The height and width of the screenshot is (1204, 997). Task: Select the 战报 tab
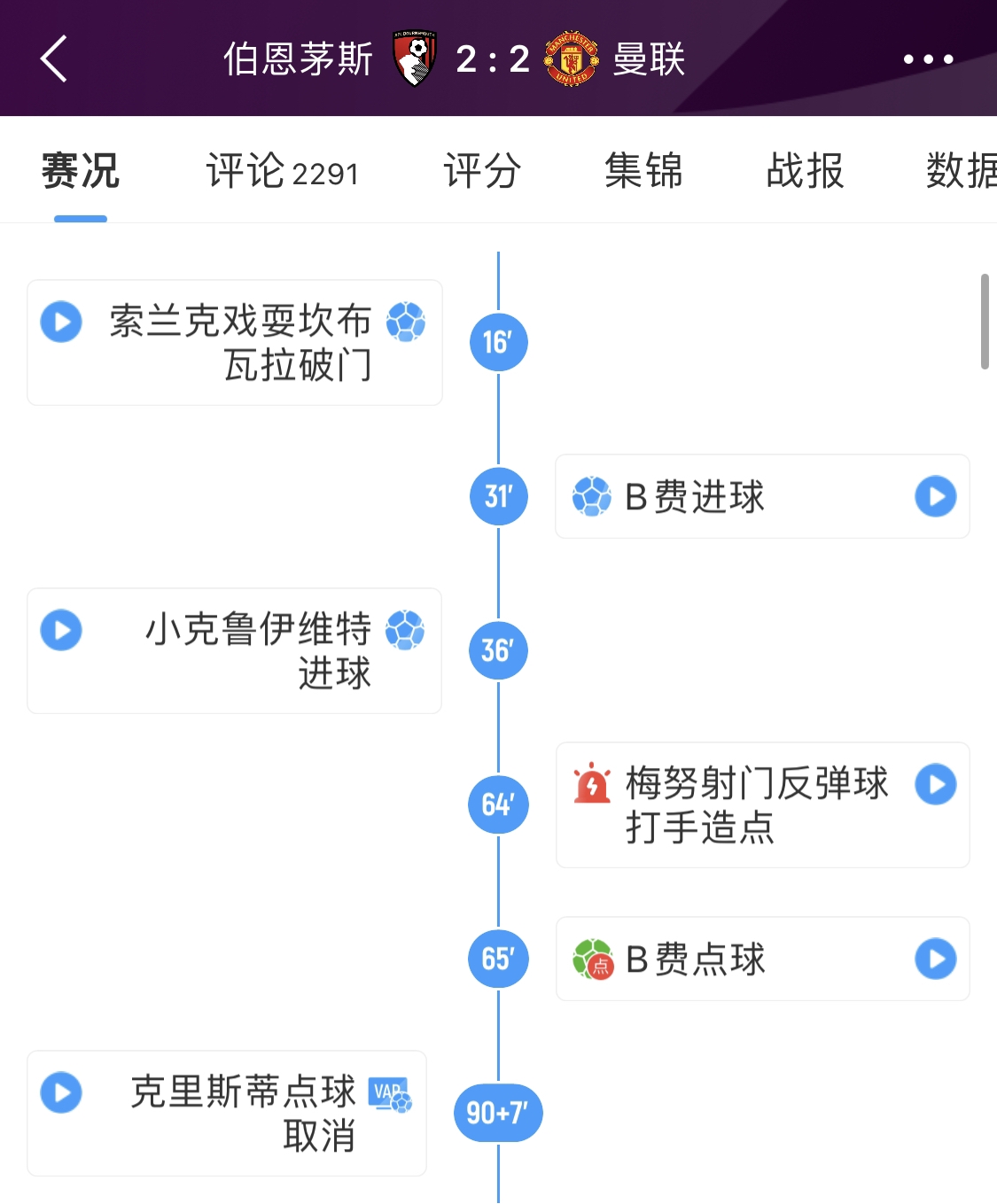pos(805,170)
